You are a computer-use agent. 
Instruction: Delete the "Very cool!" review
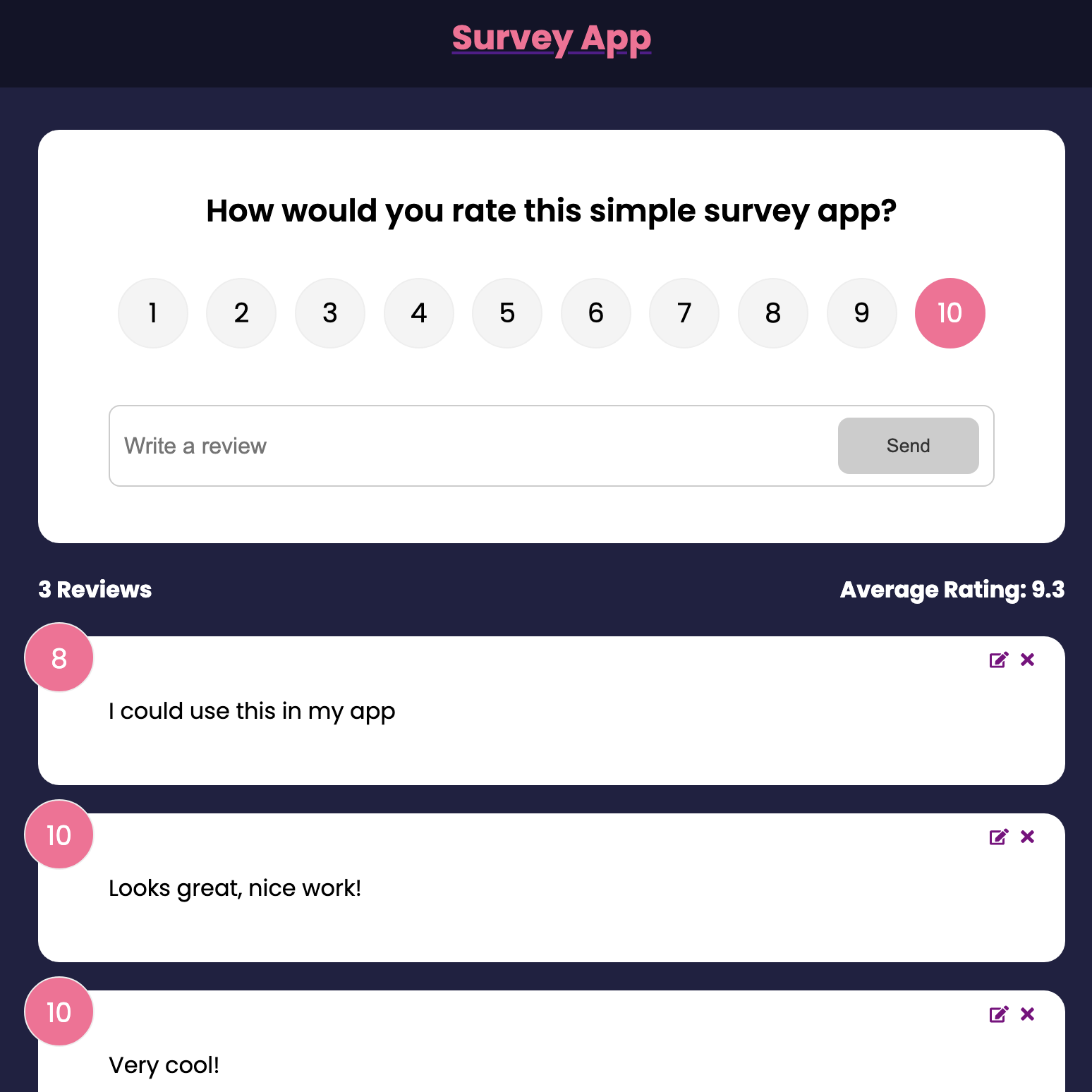tap(1028, 1014)
